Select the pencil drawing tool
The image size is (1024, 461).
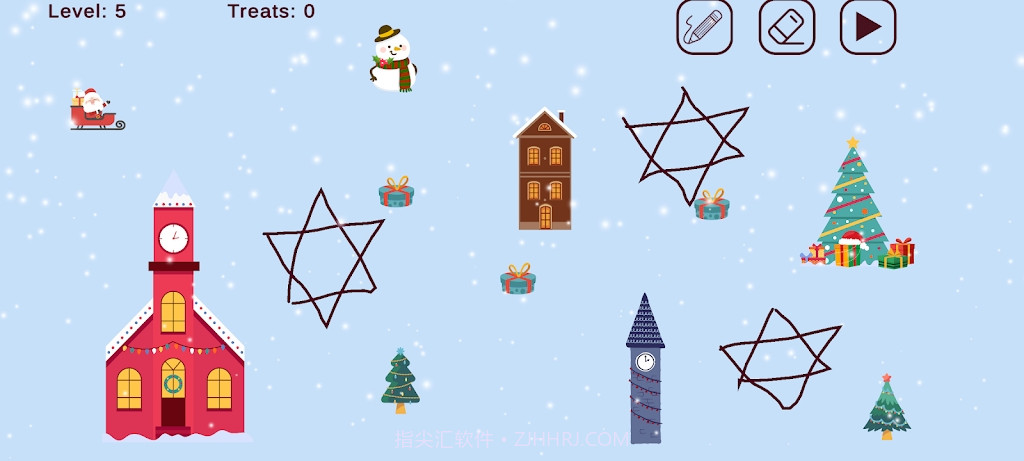[704, 27]
